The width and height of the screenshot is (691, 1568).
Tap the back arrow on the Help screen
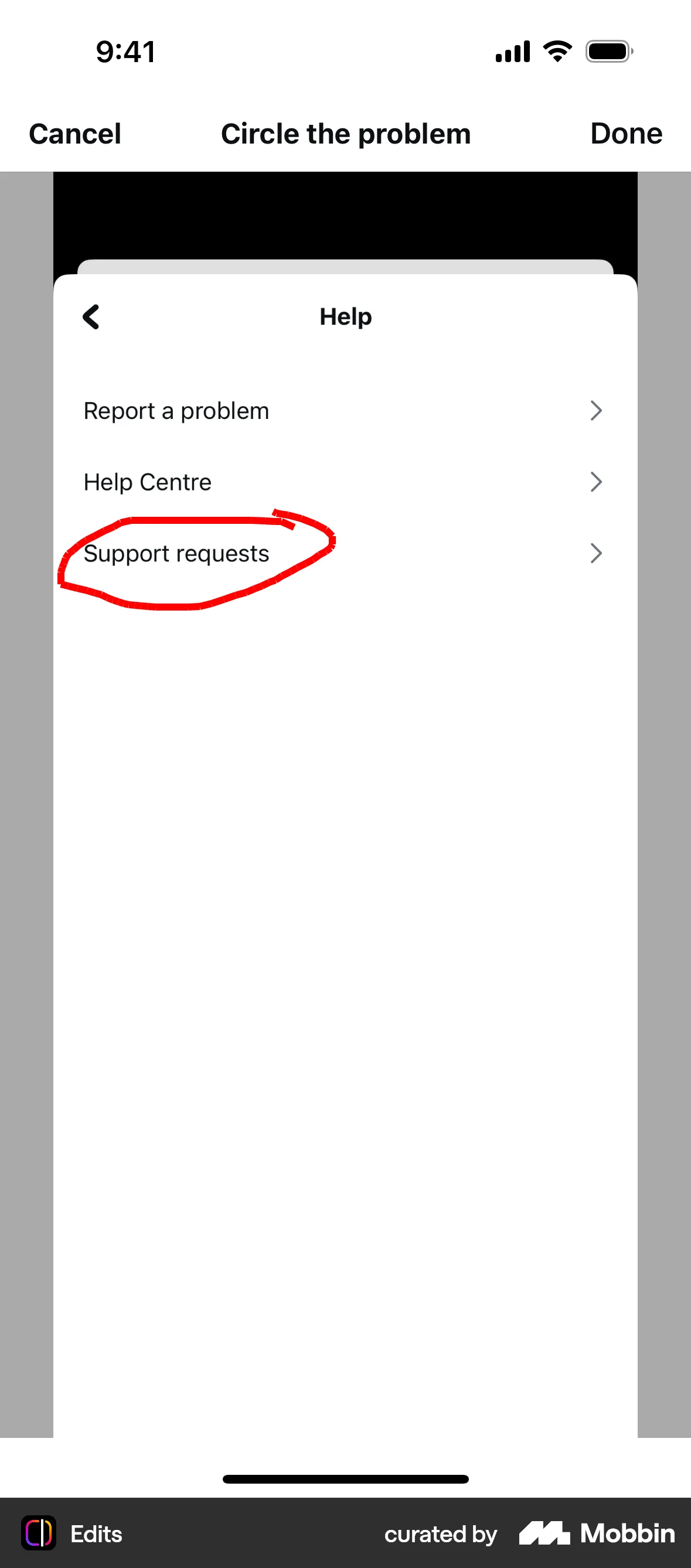pyautogui.click(x=90, y=316)
